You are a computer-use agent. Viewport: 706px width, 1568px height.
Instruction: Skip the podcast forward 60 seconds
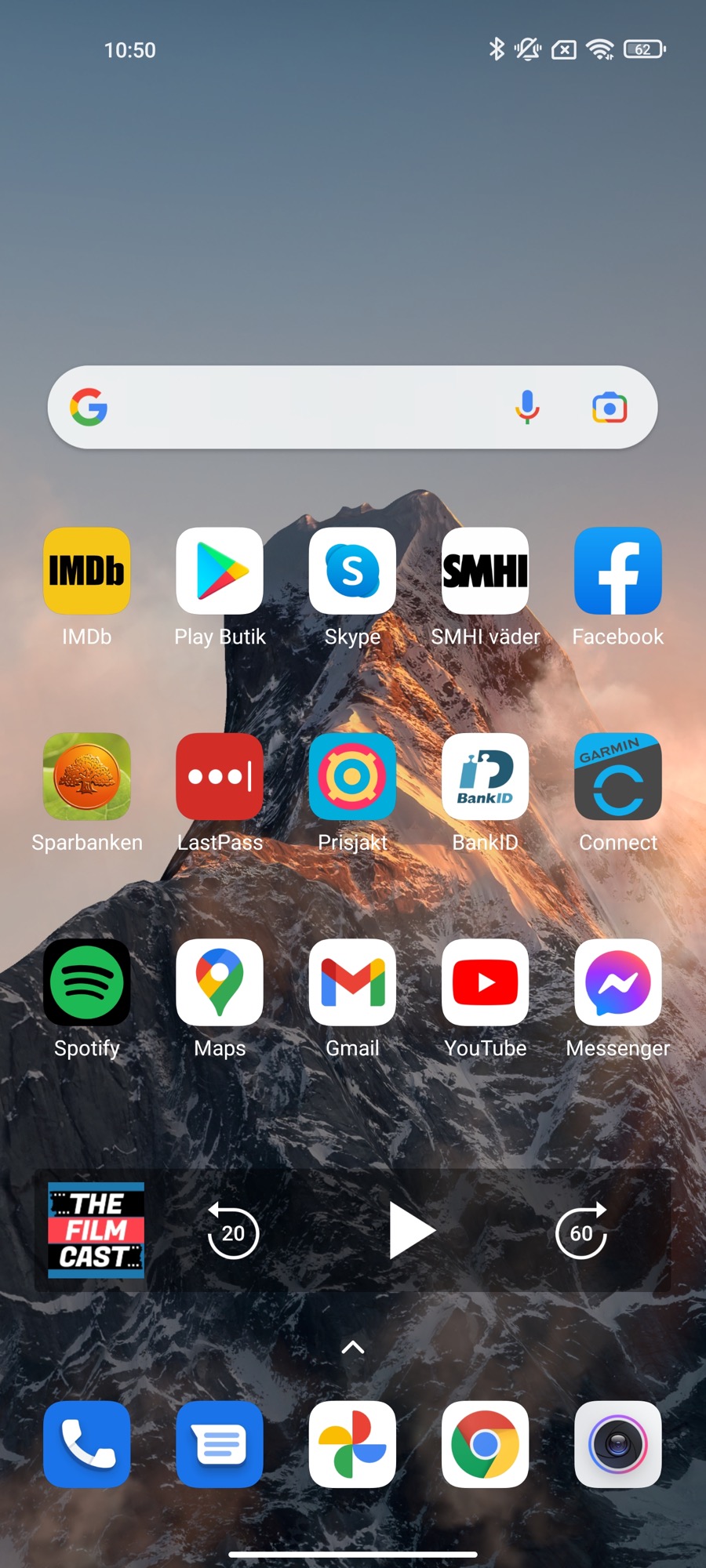coord(581,1232)
